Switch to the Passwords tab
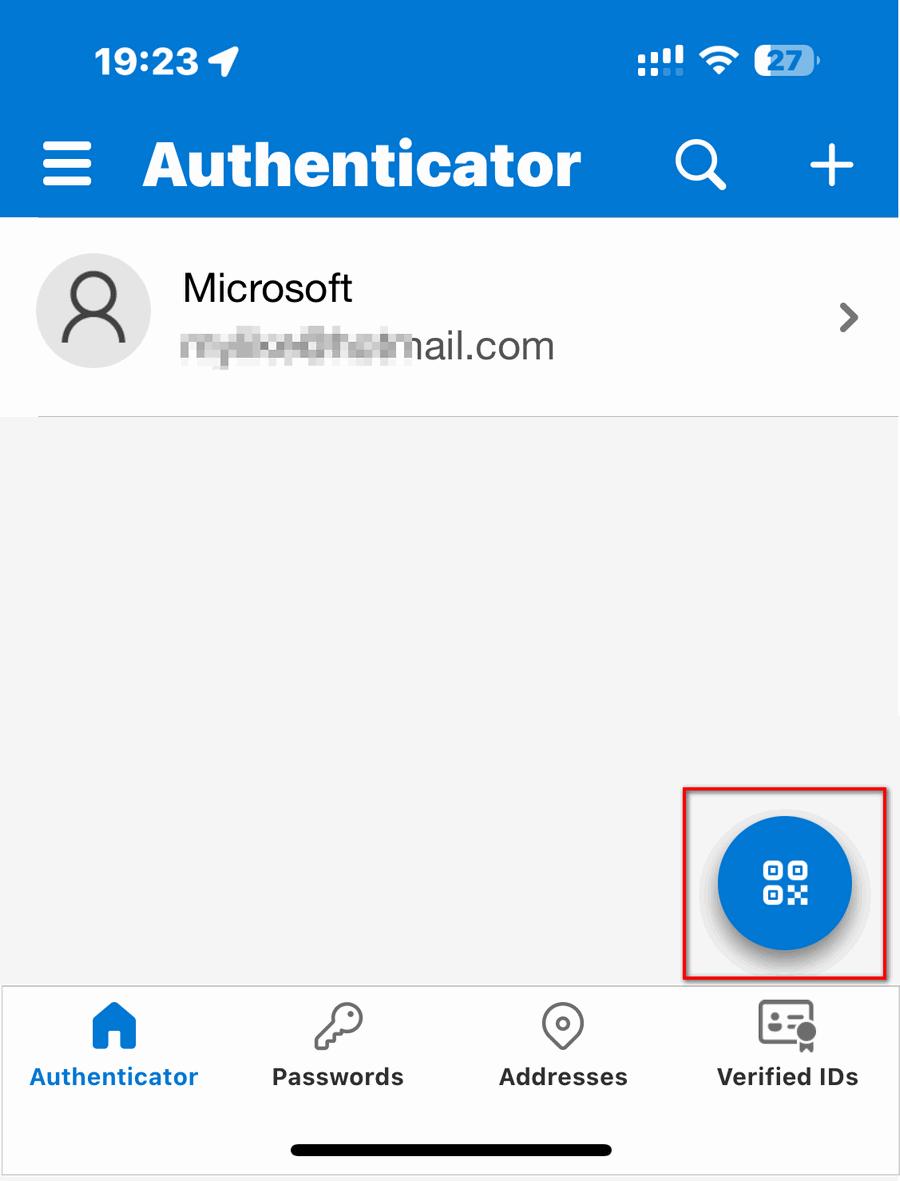The height and width of the screenshot is (1181, 900). (338, 1046)
